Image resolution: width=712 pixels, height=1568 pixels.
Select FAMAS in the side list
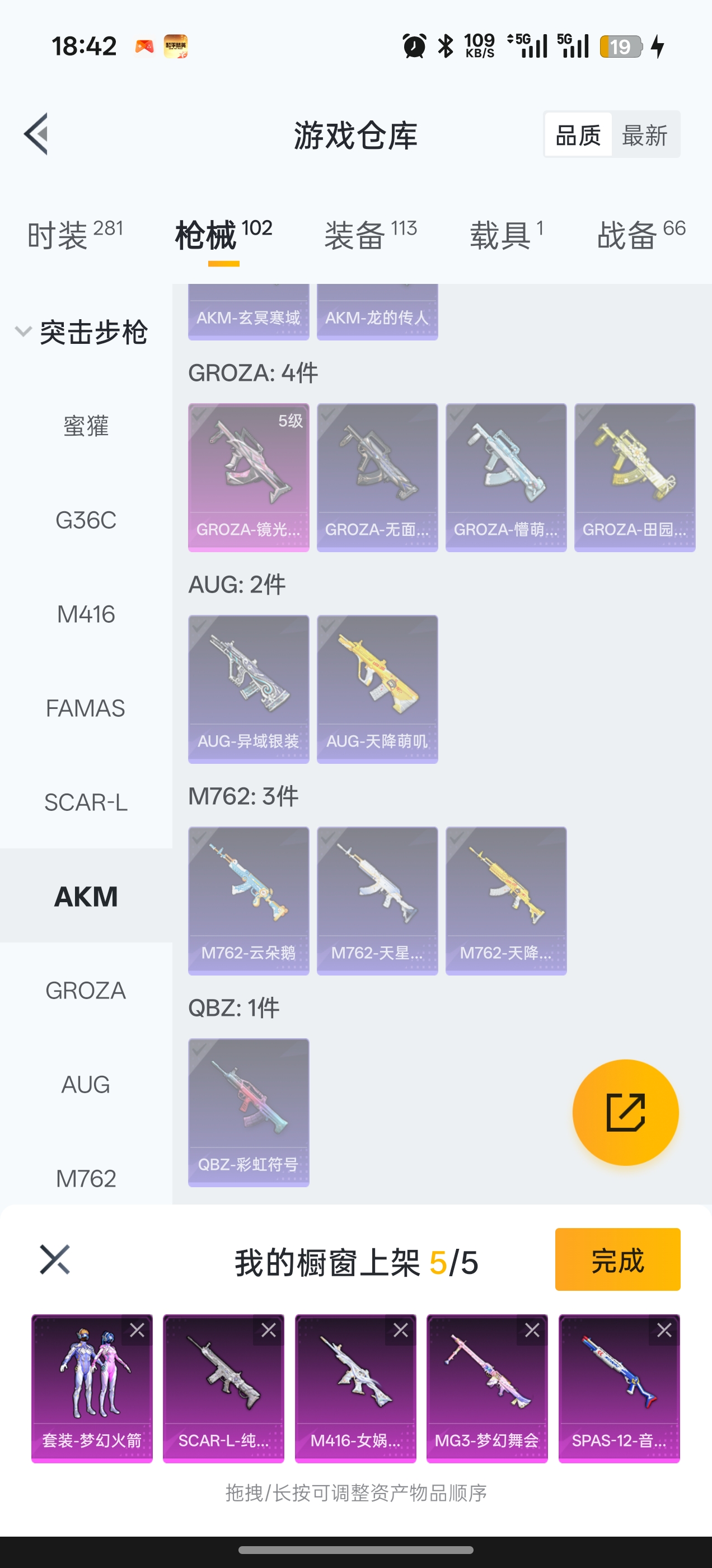pos(86,708)
